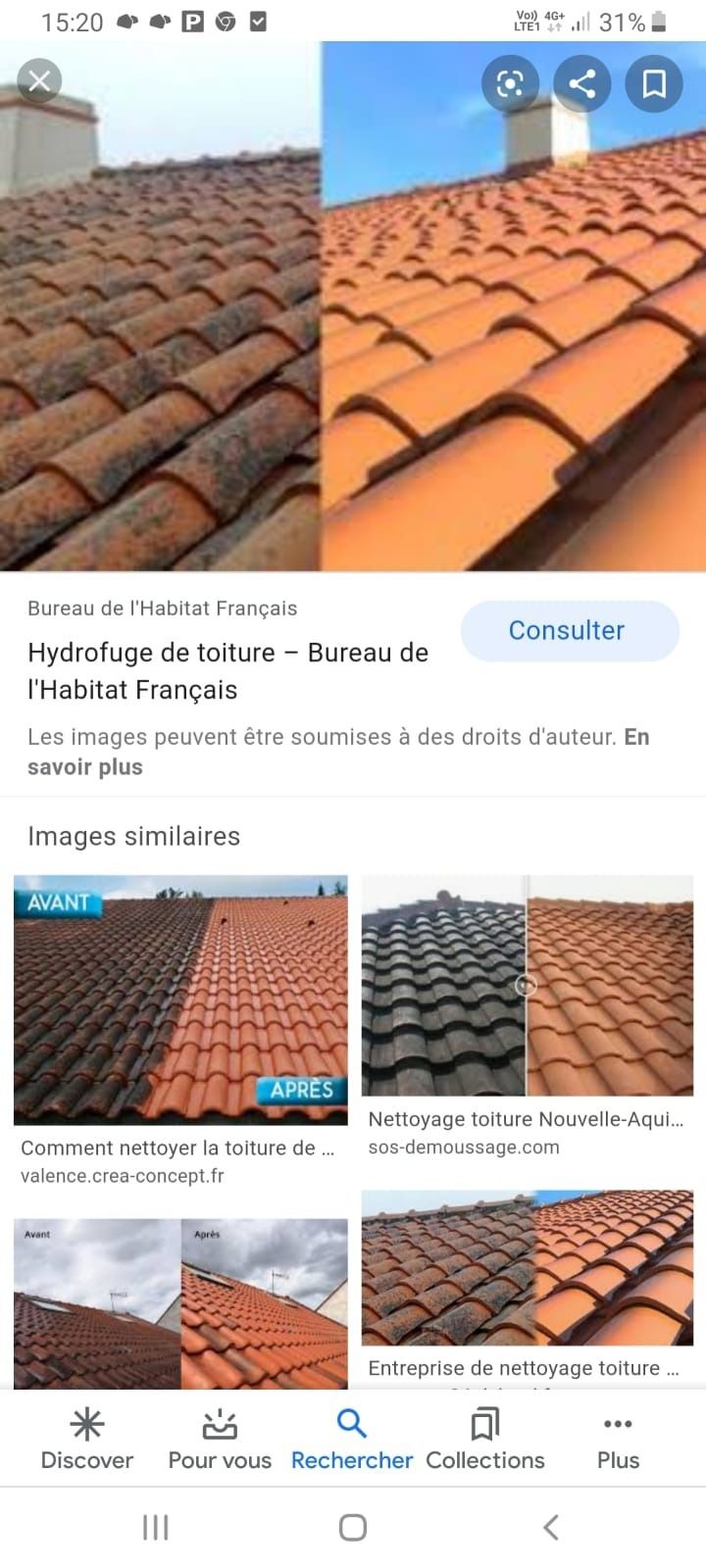View the grey-sky Avant/Après roof image
This screenshot has width=706, height=1568.
pyautogui.click(x=180, y=1303)
